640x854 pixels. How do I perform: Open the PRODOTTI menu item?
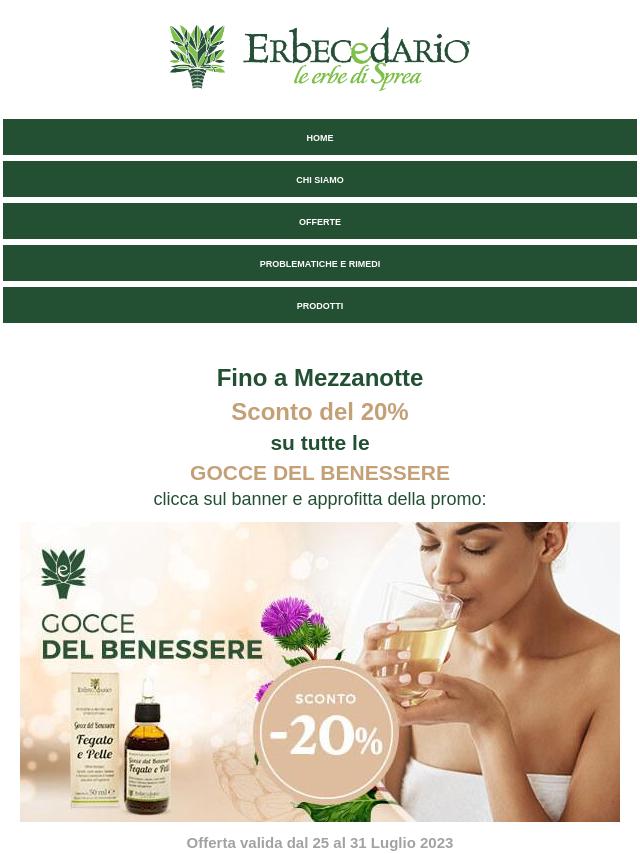click(320, 306)
